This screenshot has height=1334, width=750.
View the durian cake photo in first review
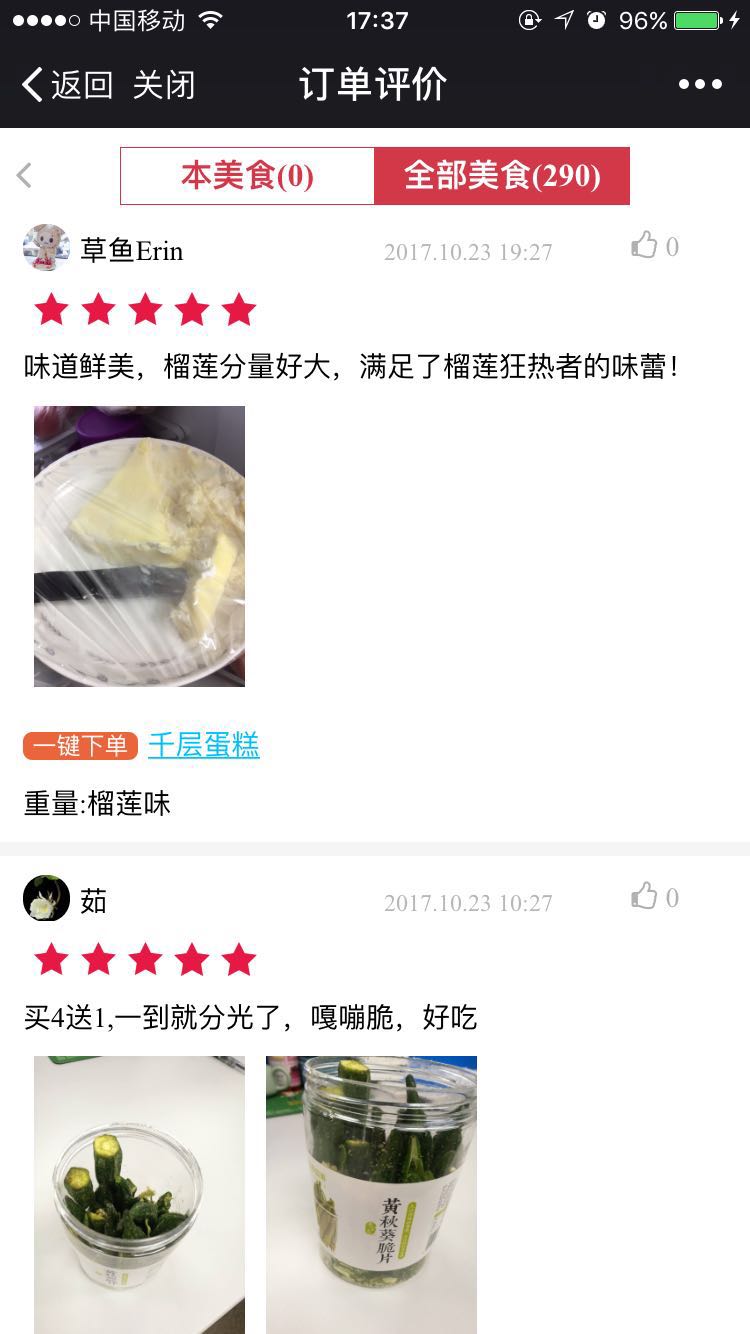tap(139, 545)
